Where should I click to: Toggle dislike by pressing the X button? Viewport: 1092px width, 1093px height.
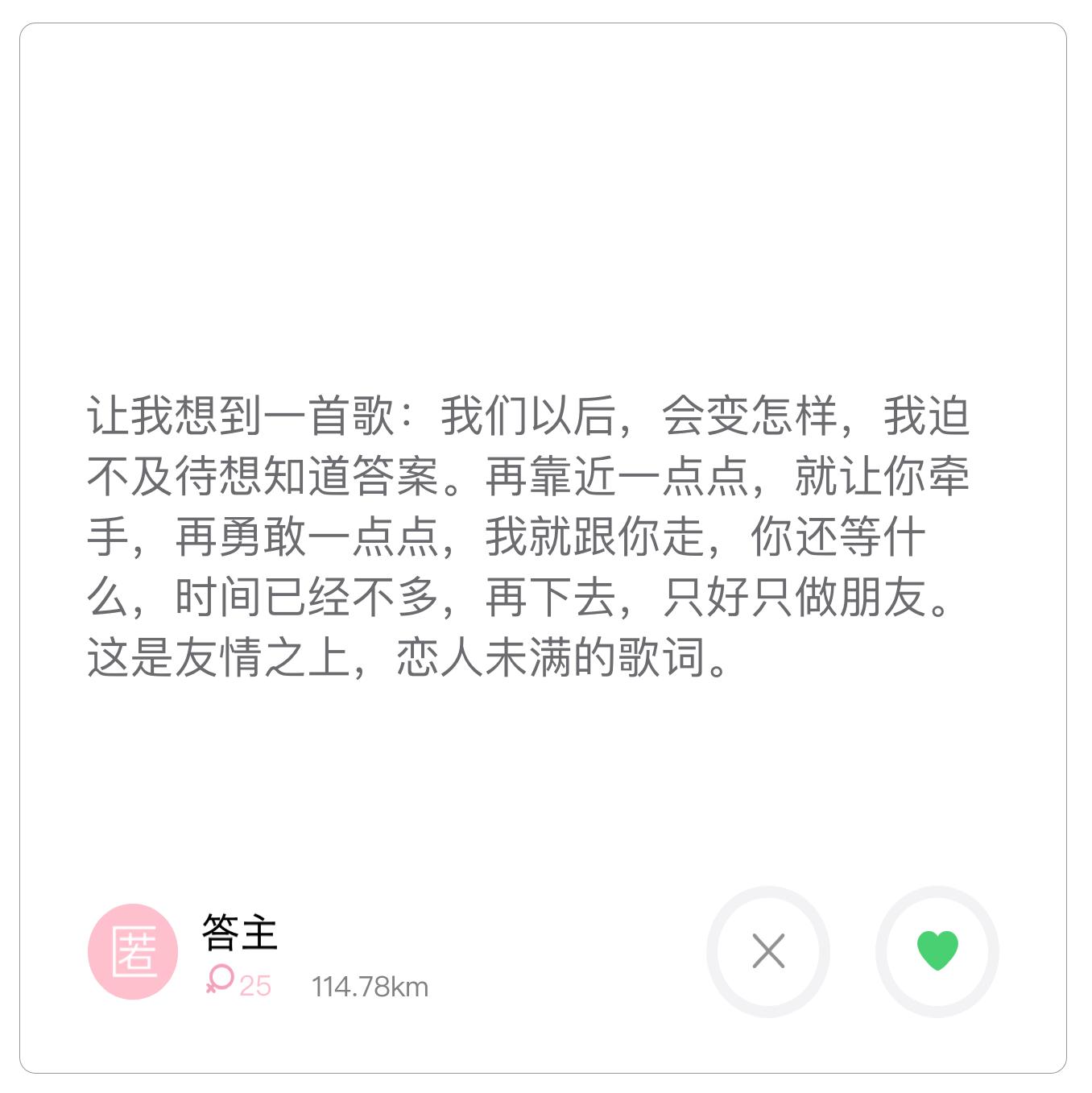pos(767,952)
